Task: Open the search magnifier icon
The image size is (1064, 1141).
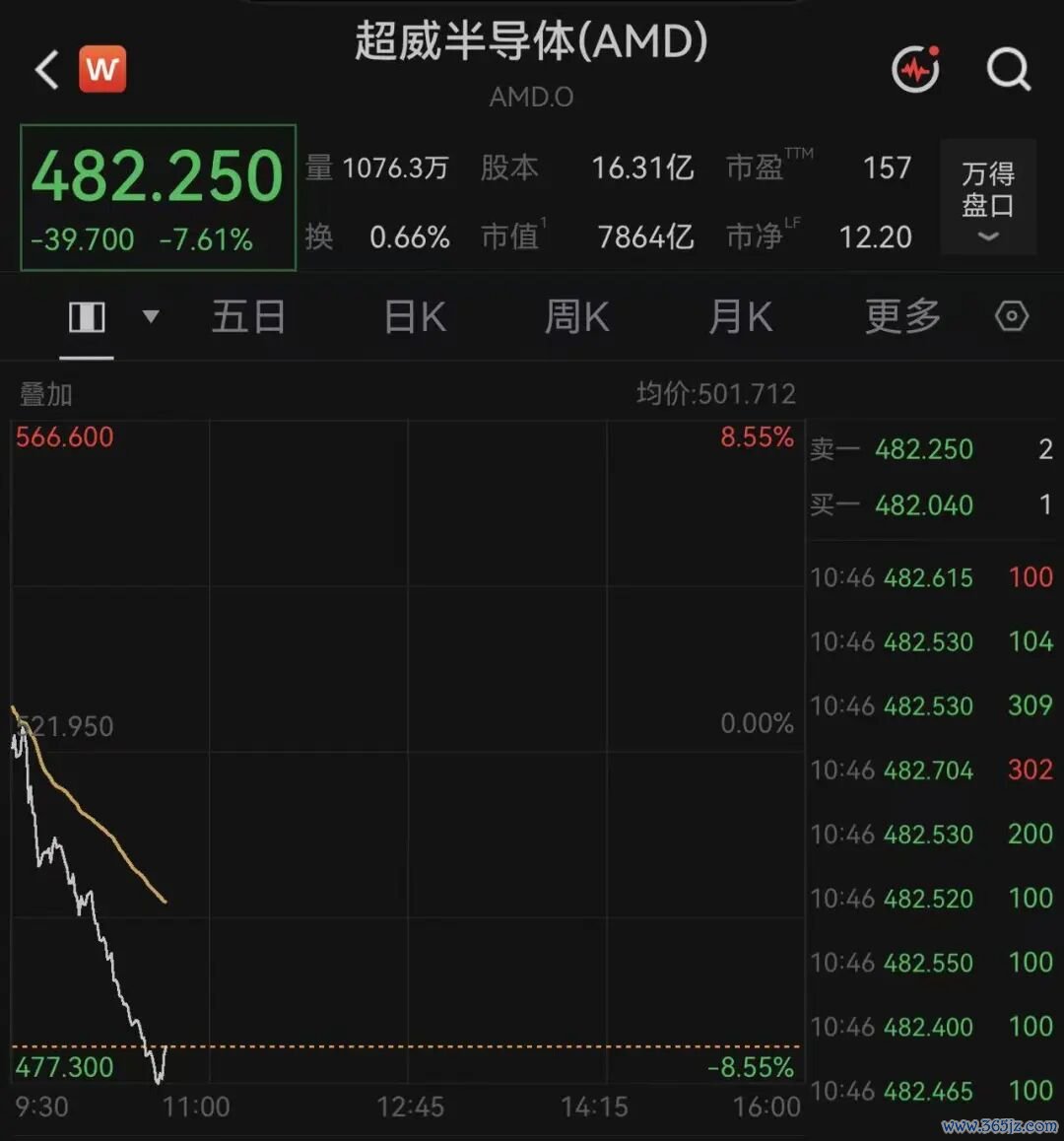Action: (x=1009, y=69)
